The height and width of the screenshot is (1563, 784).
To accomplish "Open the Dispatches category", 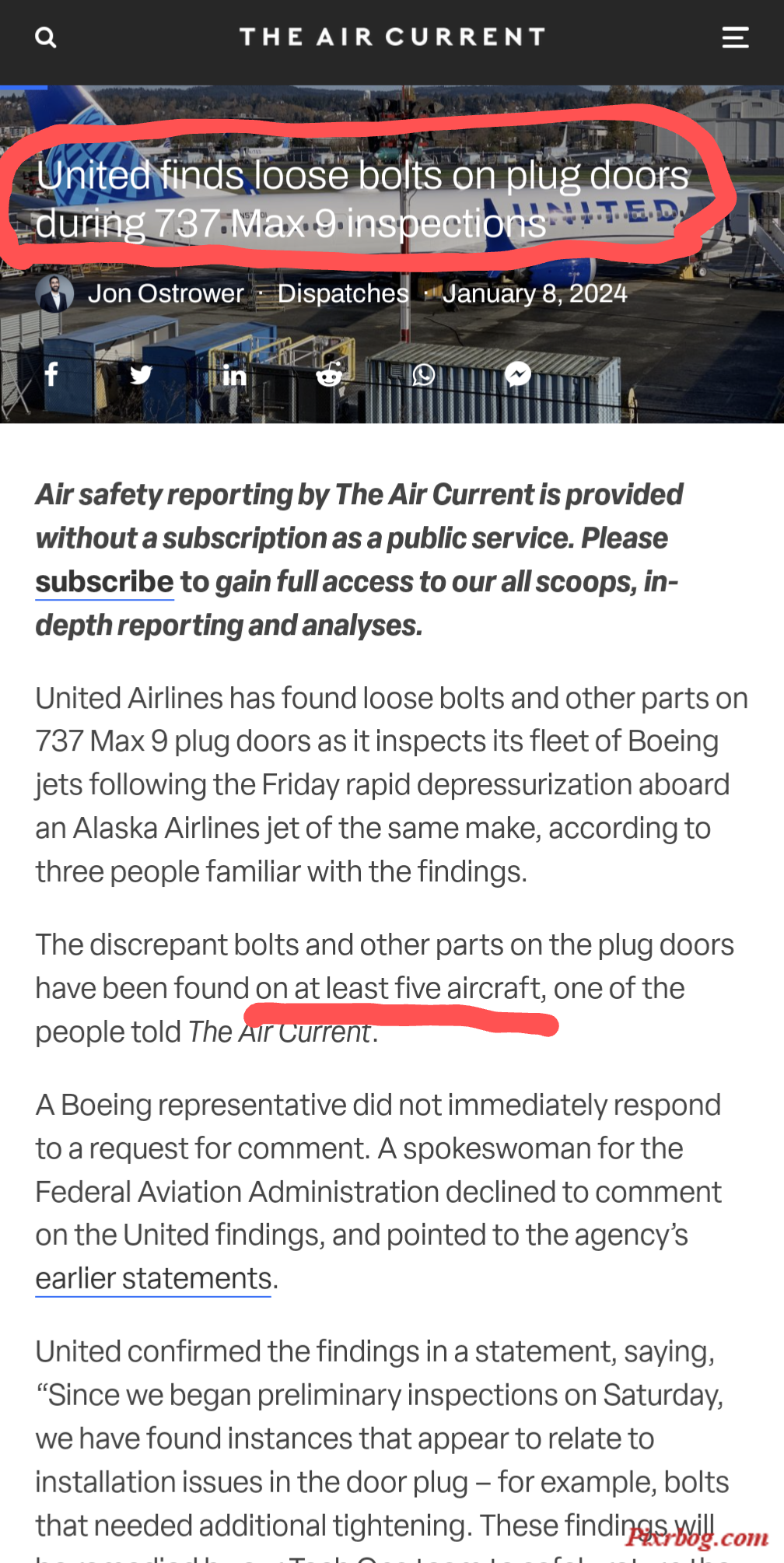I will click(x=343, y=293).
